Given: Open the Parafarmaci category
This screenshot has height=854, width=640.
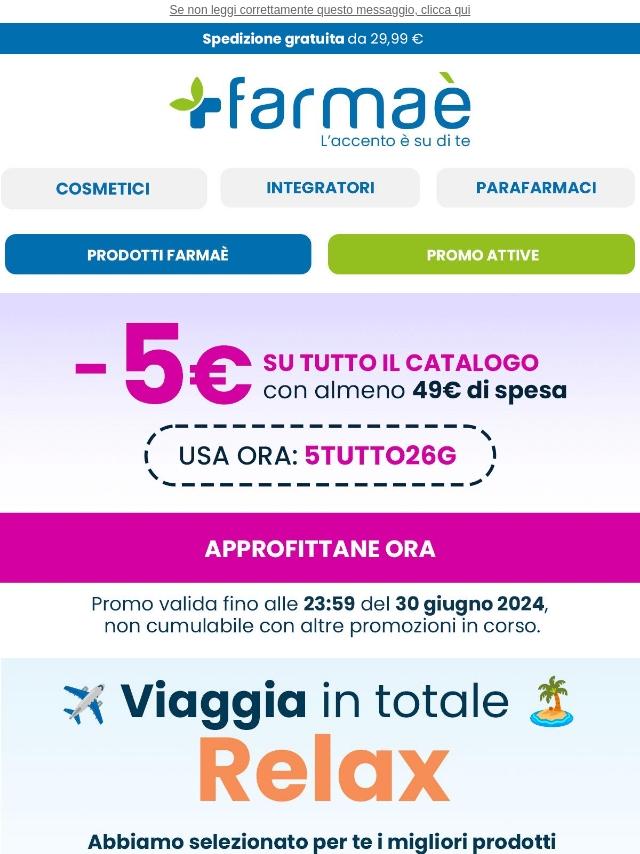Looking at the screenshot, I should click(x=536, y=188).
